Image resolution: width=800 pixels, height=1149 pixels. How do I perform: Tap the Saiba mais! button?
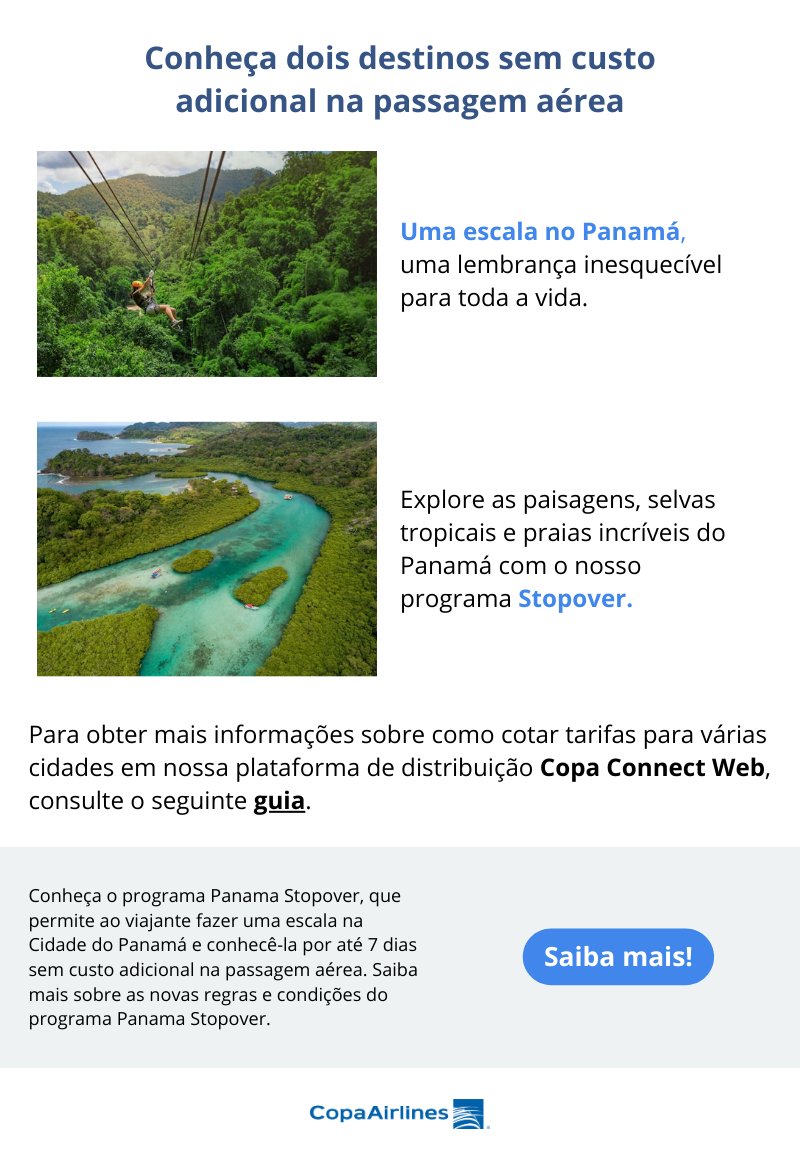618,957
